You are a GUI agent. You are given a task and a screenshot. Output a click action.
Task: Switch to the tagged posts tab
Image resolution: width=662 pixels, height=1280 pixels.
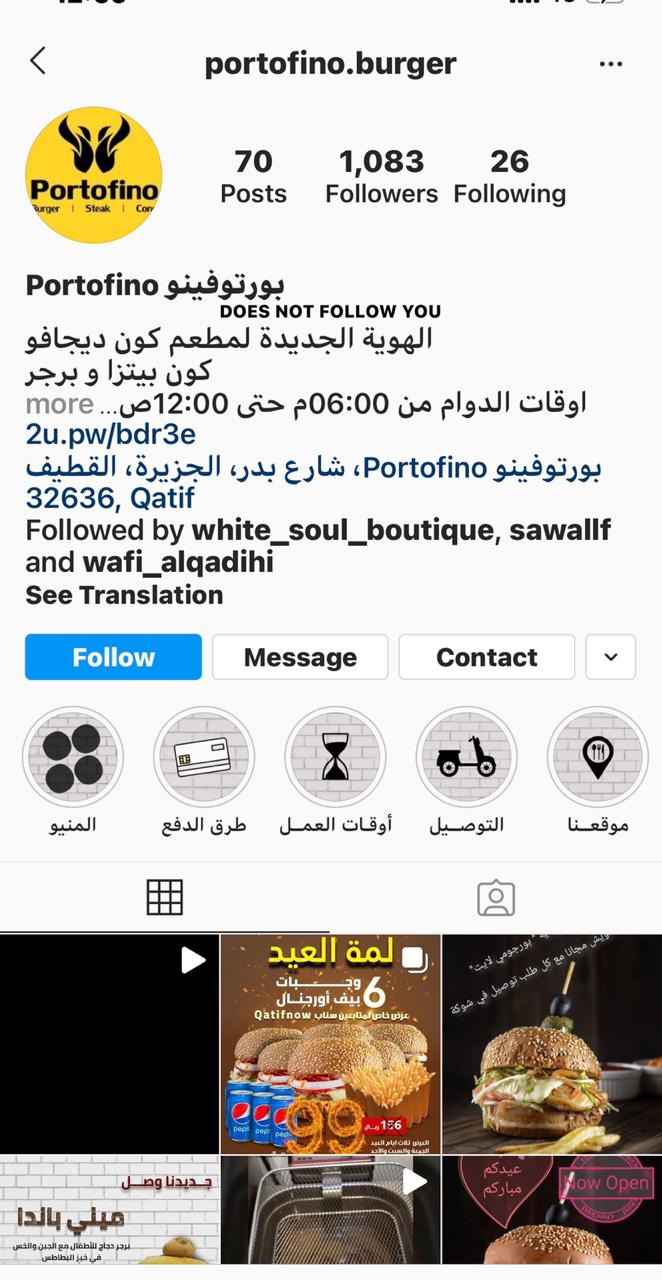pos(495,898)
